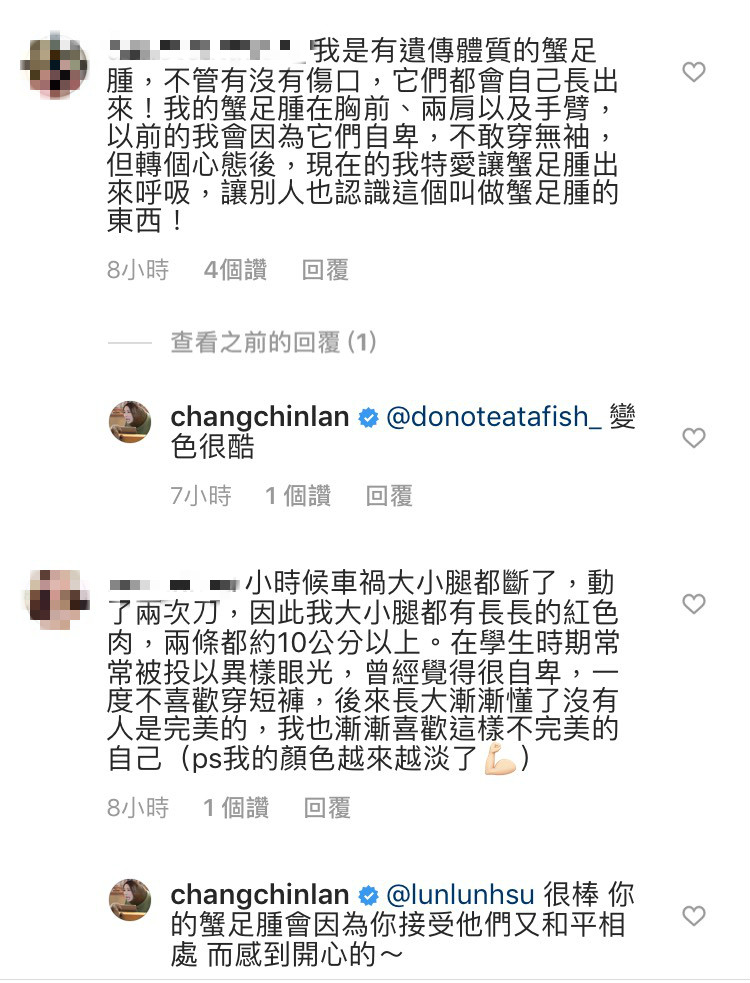This screenshot has width=750, height=983.
Task: Expand 查看之前的回覆 (1)
Action: coord(273,343)
